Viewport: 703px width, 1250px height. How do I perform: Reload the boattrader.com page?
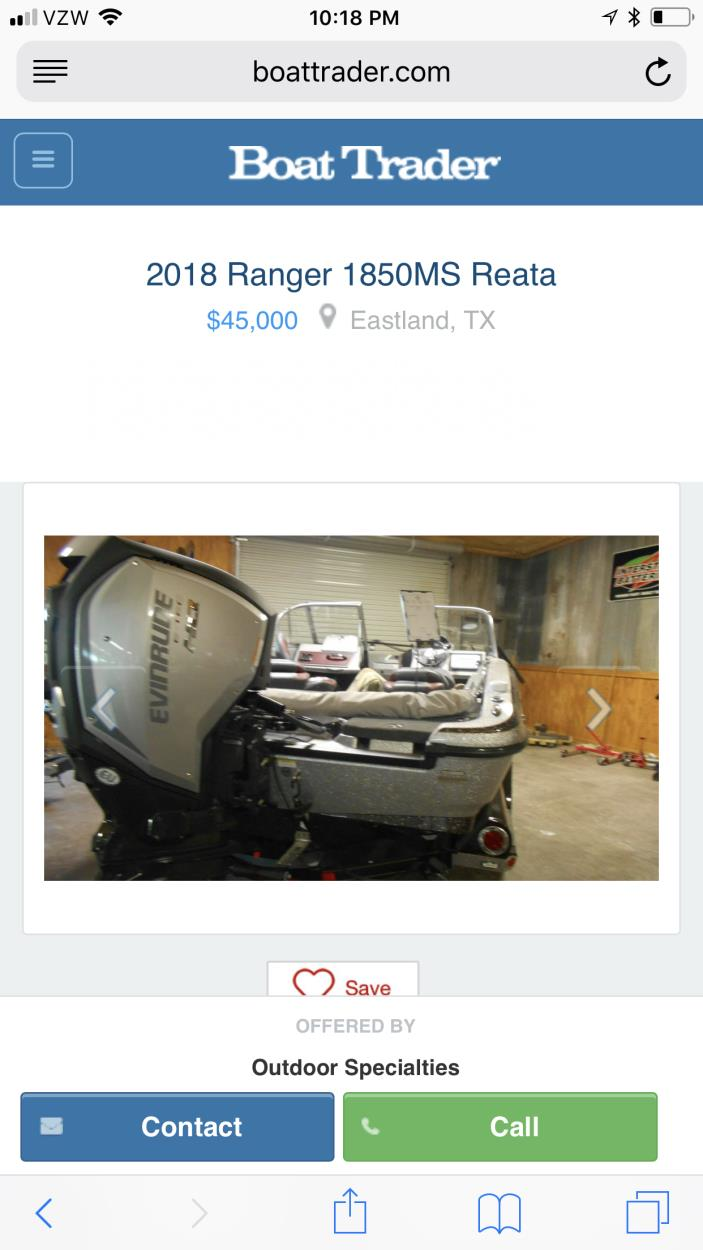pyautogui.click(x=657, y=72)
